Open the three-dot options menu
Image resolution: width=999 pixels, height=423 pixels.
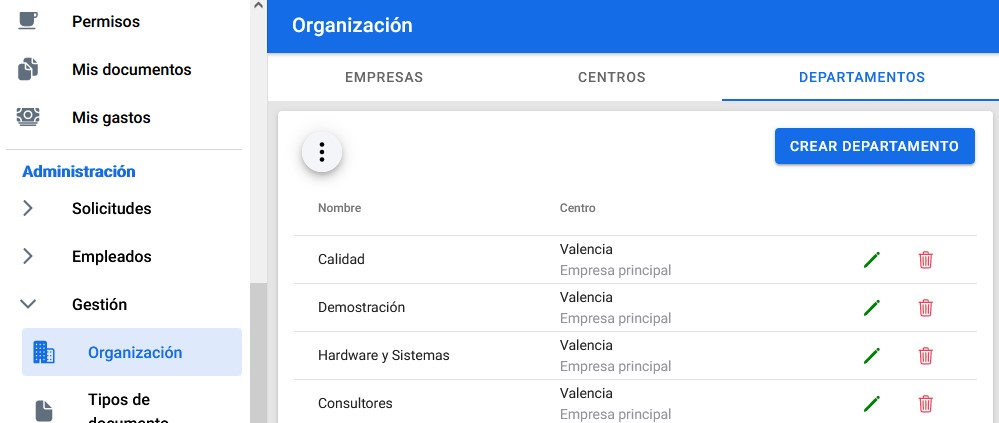pos(322,152)
